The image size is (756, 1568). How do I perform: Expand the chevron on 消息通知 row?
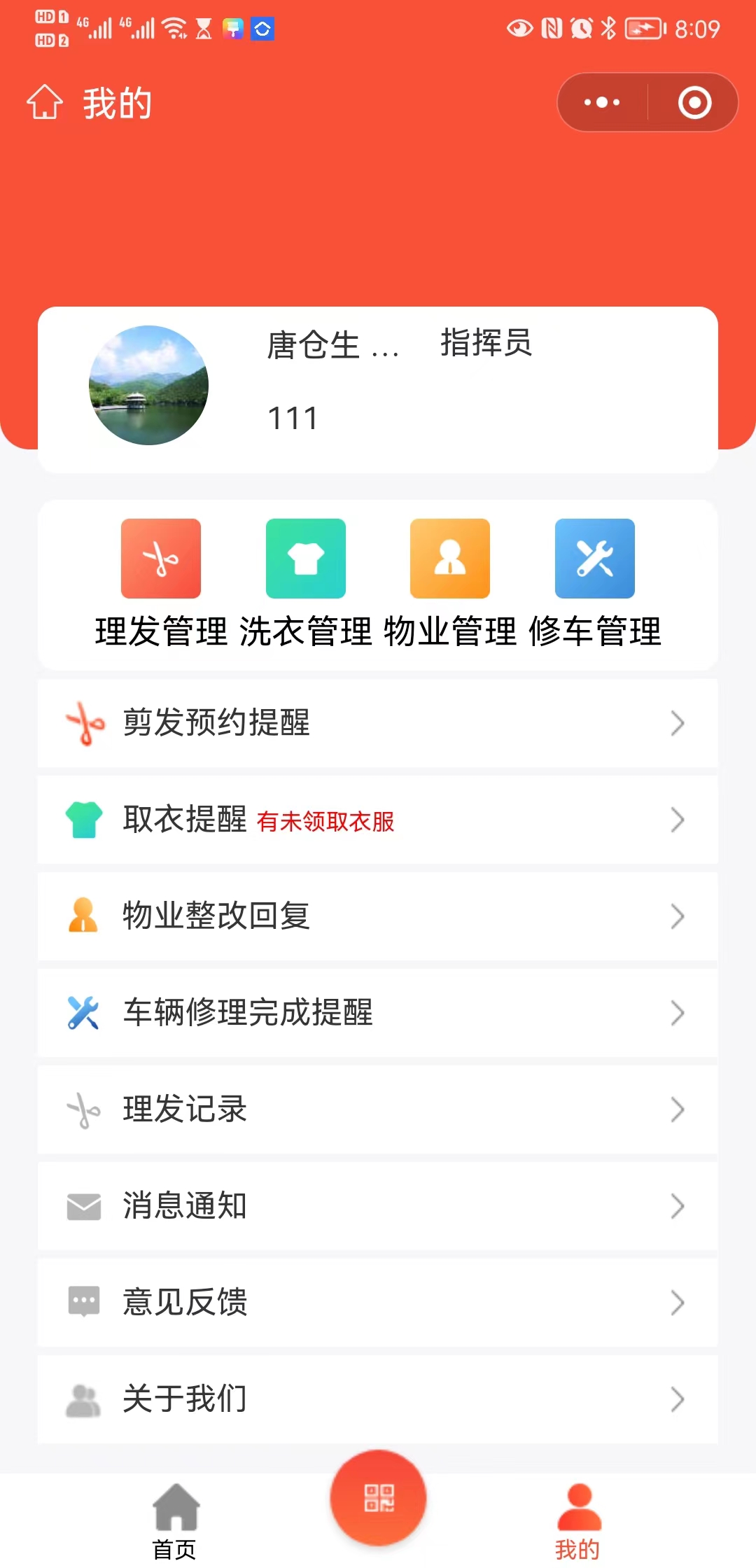click(x=677, y=1205)
